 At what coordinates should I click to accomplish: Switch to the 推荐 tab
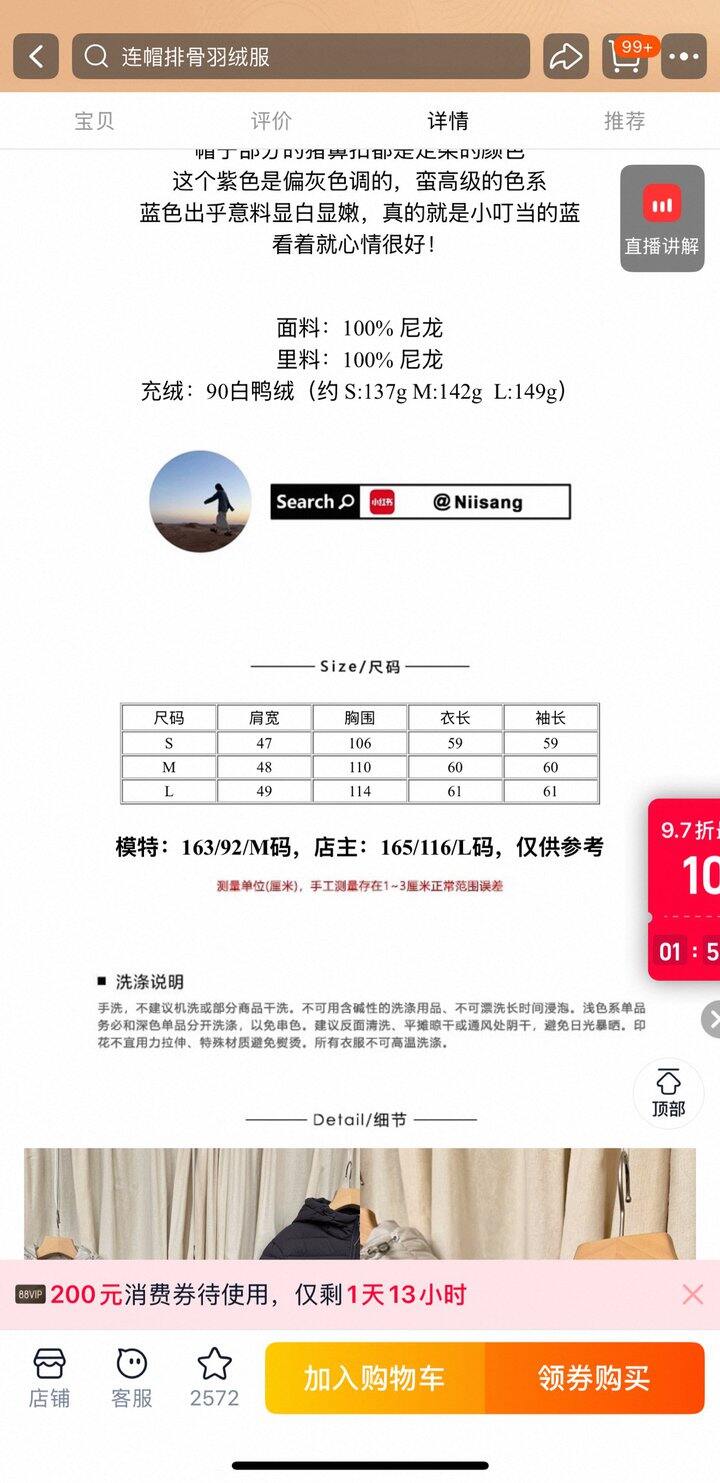625,121
